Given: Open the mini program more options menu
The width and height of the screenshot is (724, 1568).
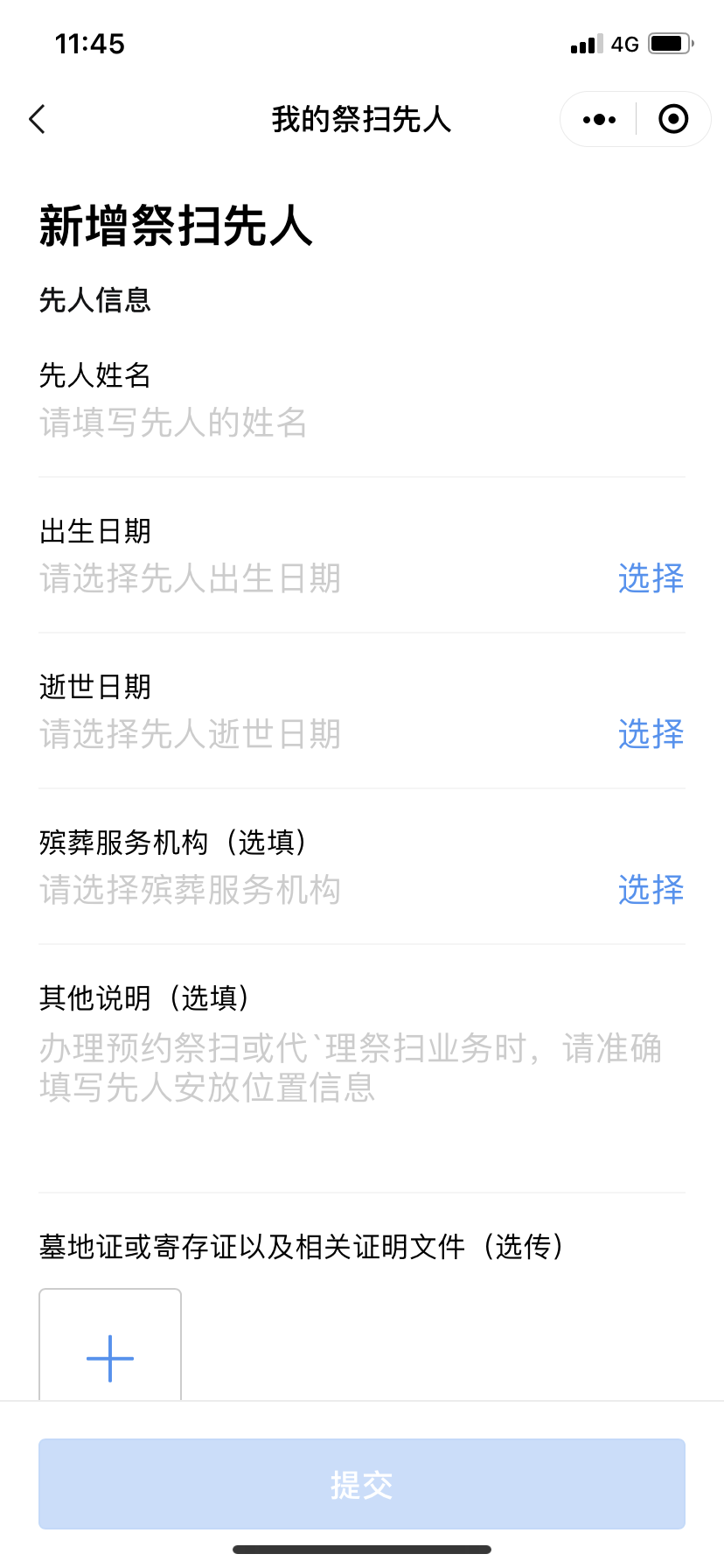Looking at the screenshot, I should [x=599, y=119].
